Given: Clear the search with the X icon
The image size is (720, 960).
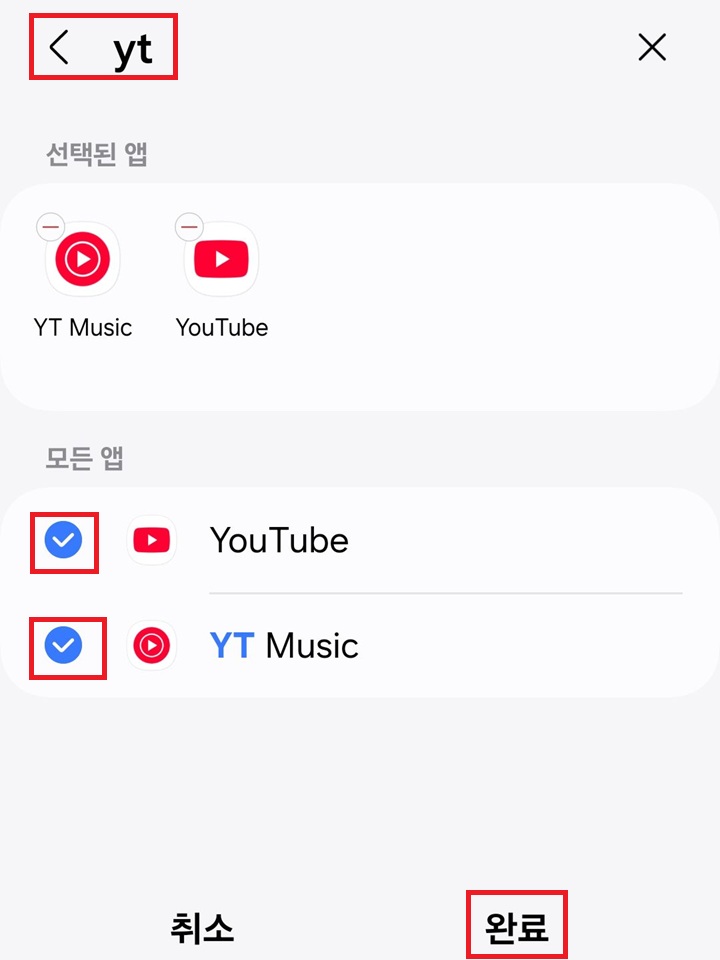Looking at the screenshot, I should pyautogui.click(x=652, y=47).
